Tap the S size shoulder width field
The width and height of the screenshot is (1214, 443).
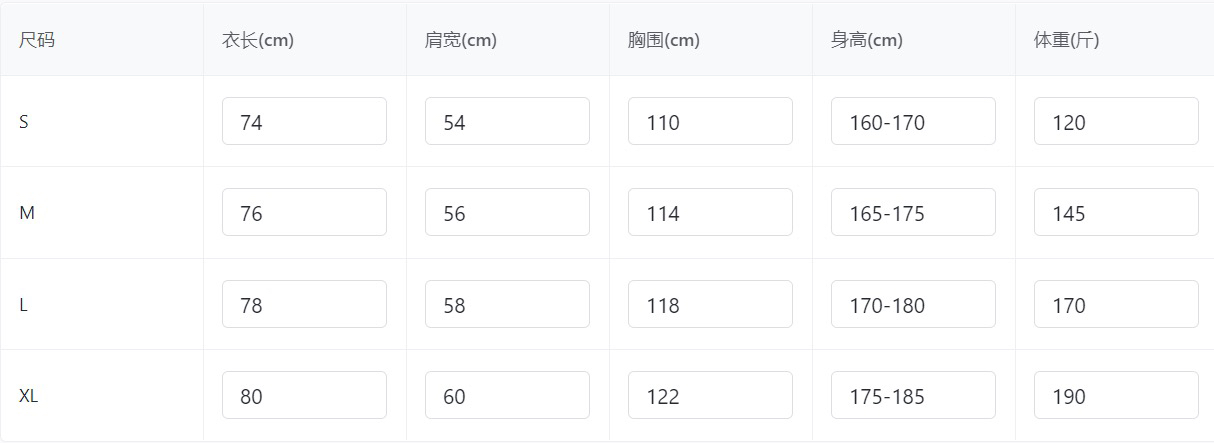click(507, 121)
